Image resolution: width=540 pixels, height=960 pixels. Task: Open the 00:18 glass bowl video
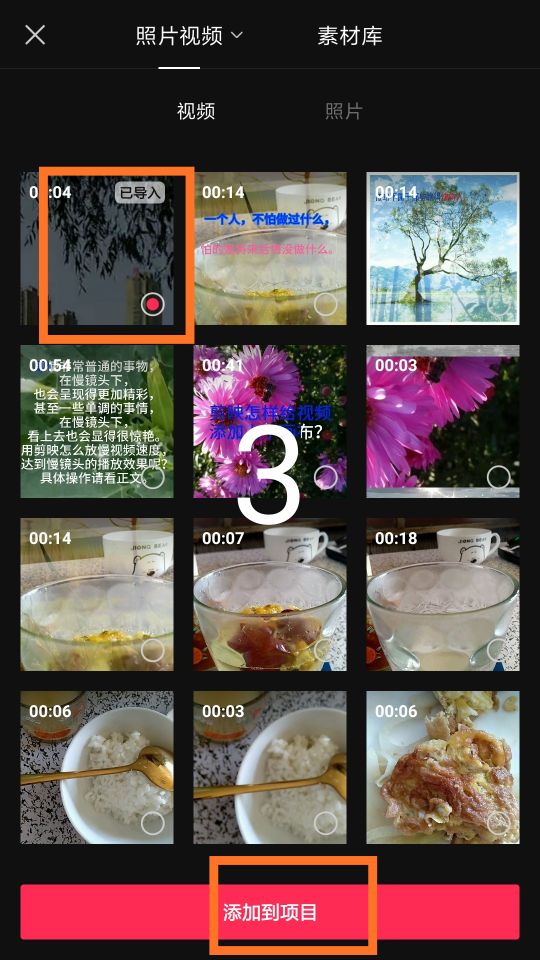(443, 594)
